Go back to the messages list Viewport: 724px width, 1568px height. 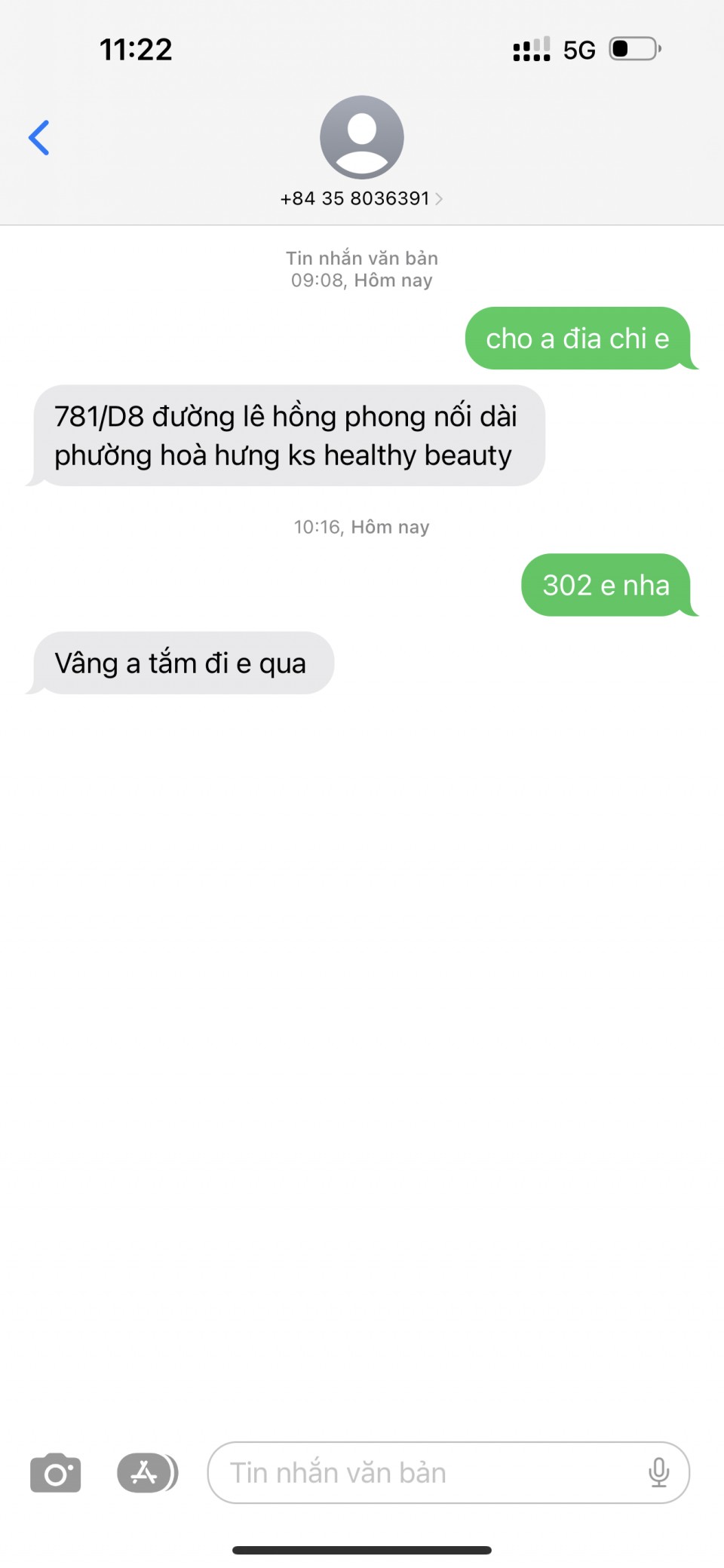39,138
